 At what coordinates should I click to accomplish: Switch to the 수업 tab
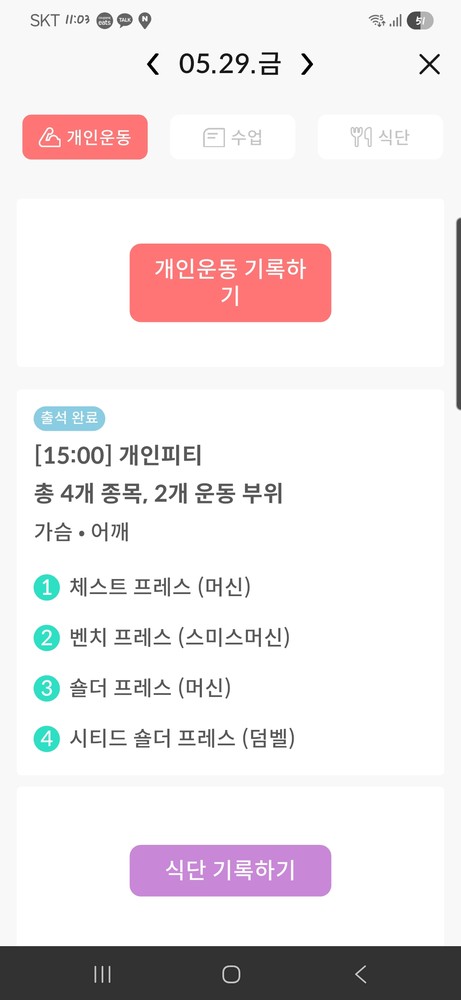click(x=232, y=137)
